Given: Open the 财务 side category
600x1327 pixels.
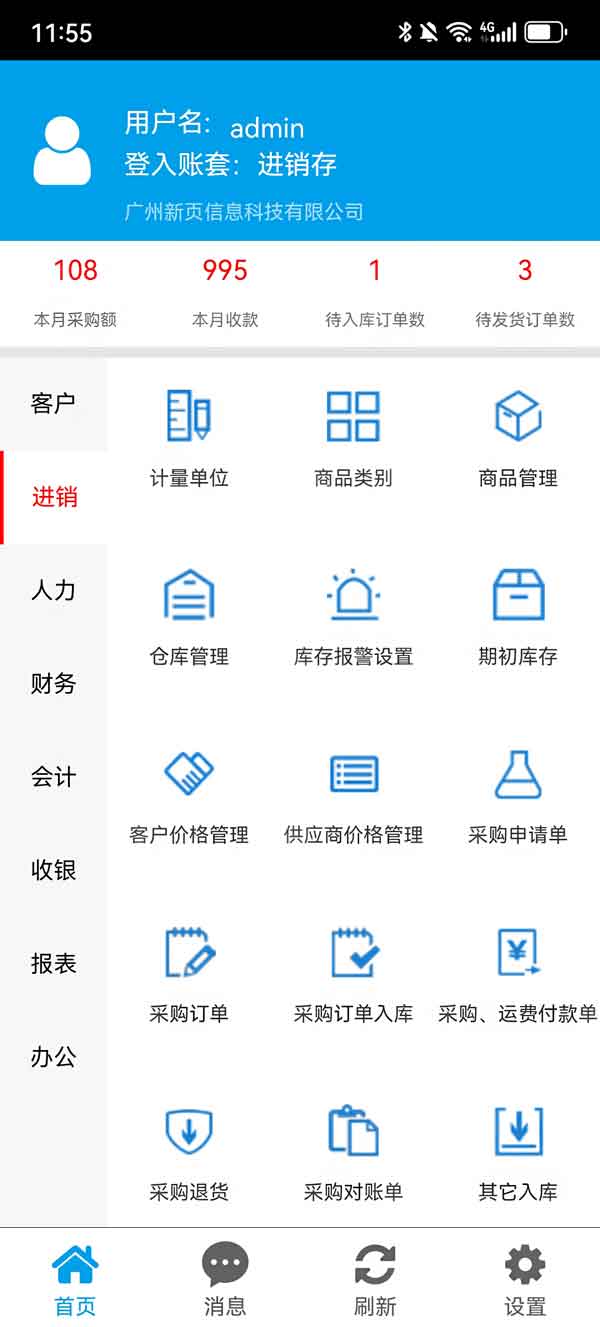Looking at the screenshot, I should pos(53,684).
